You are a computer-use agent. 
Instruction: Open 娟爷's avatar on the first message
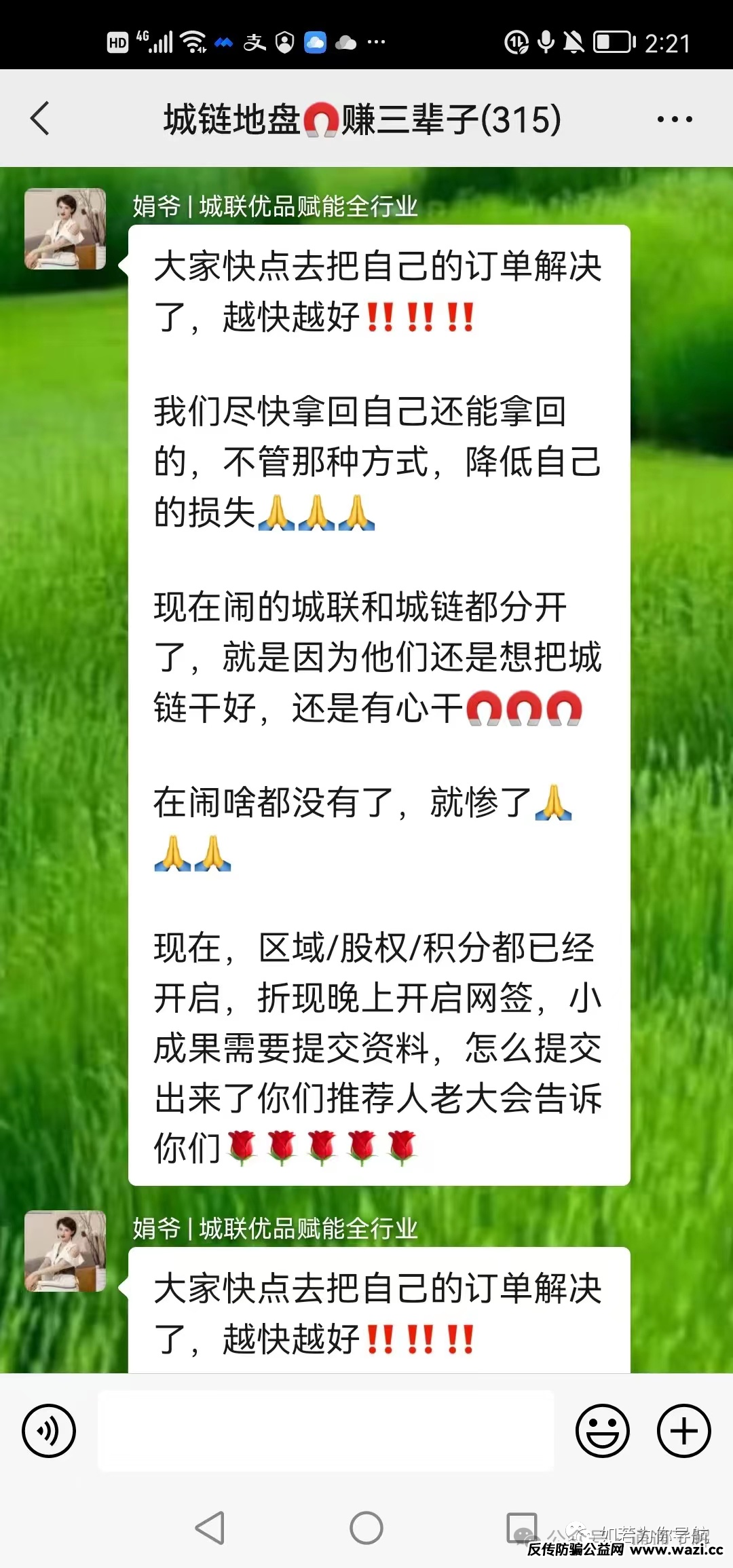pos(65,229)
